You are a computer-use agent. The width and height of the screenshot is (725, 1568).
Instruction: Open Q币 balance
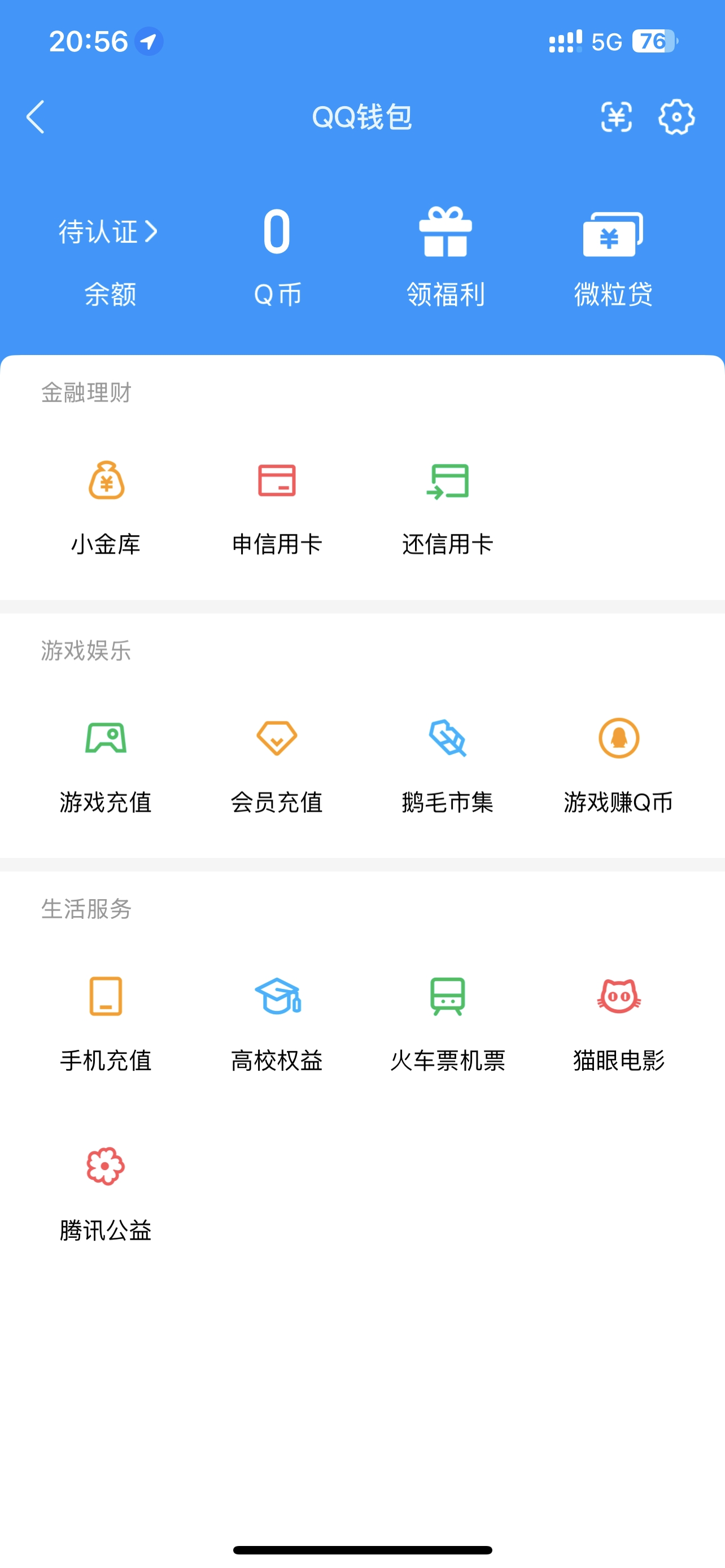click(277, 257)
